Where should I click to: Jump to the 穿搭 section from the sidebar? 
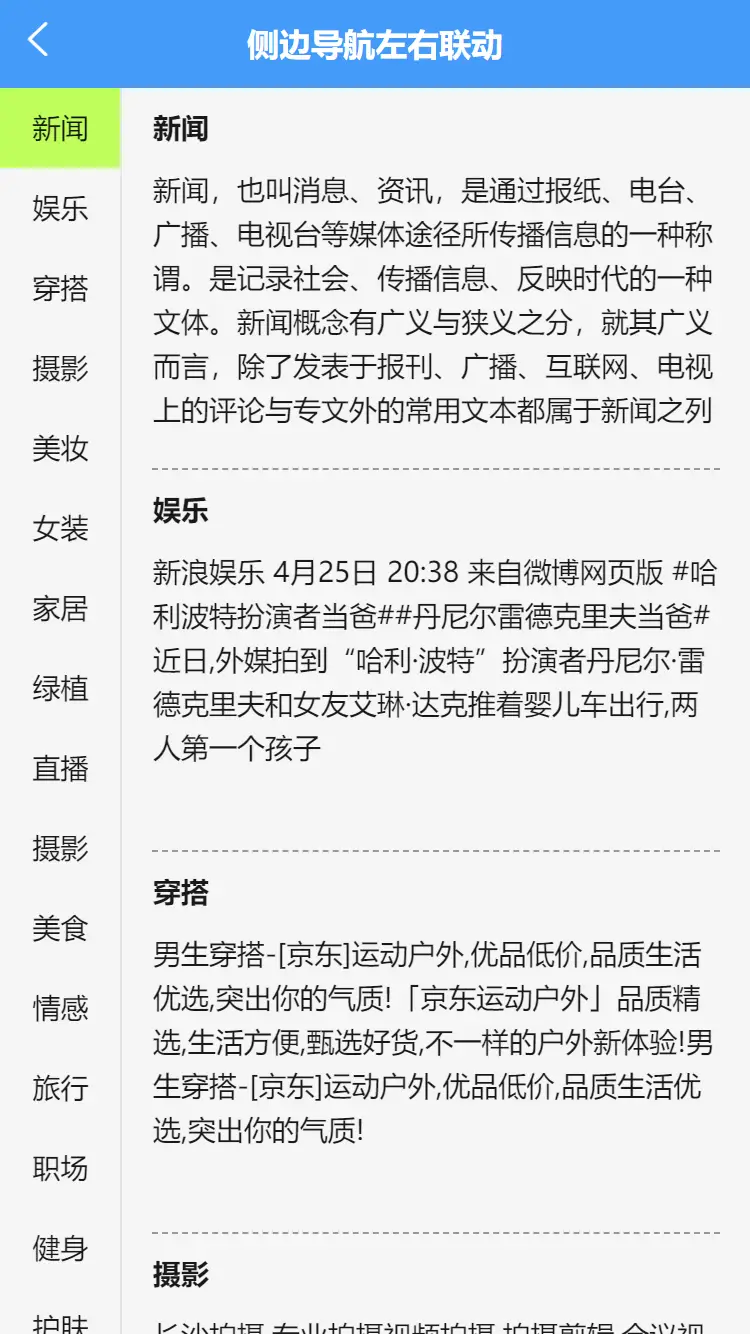click(x=60, y=288)
